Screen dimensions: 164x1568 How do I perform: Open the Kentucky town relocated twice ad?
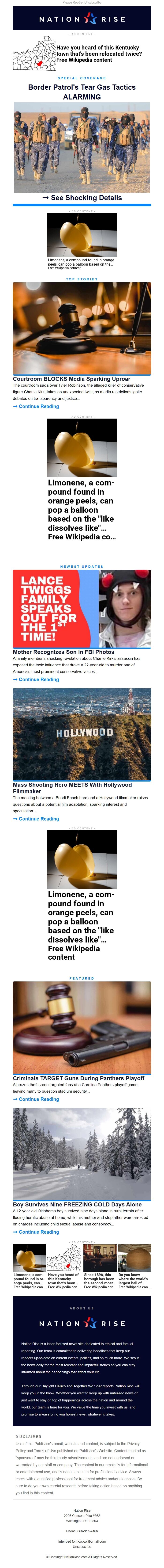pyautogui.click(x=98, y=53)
